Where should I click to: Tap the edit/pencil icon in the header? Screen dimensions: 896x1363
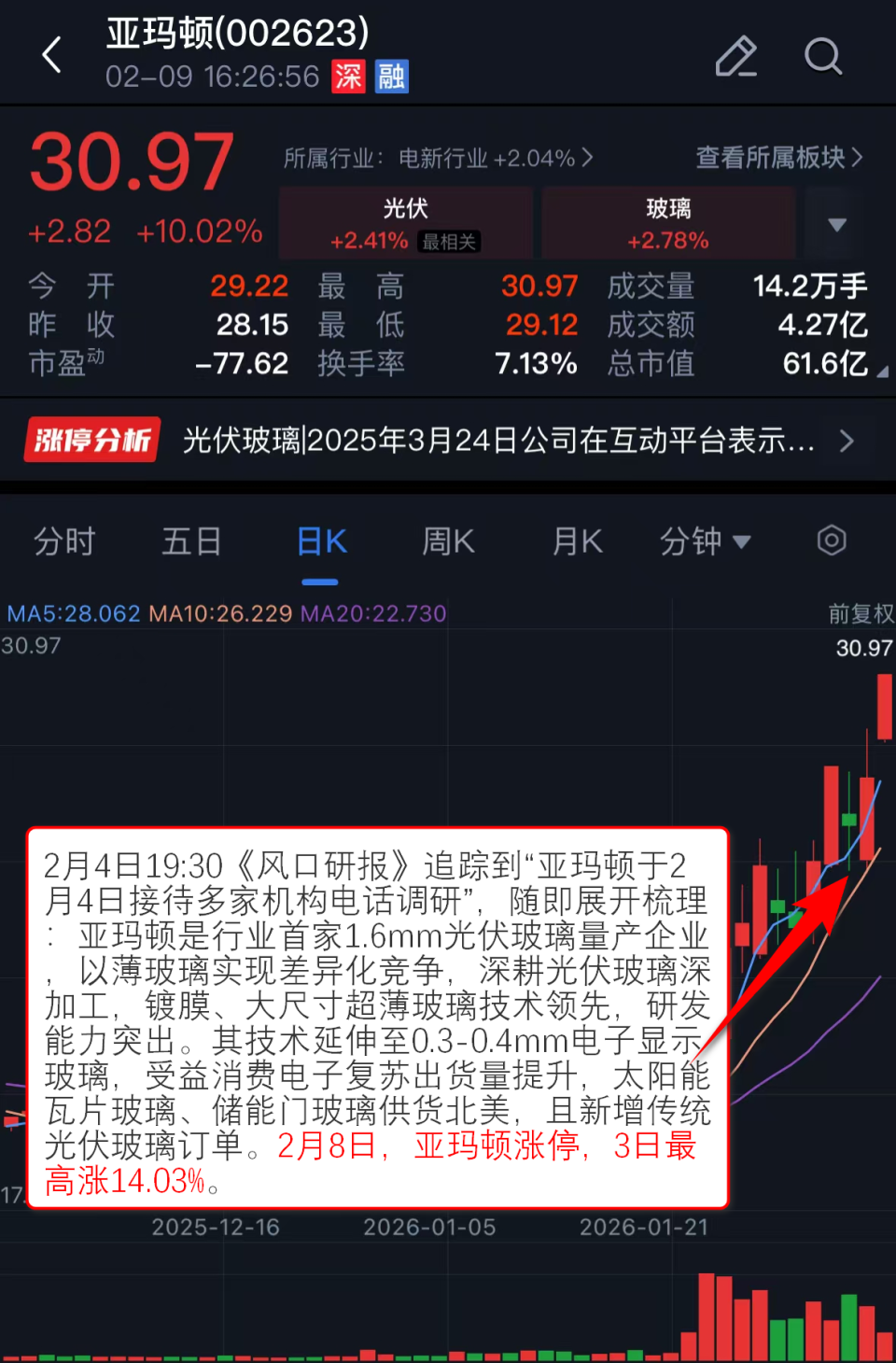pos(736,57)
